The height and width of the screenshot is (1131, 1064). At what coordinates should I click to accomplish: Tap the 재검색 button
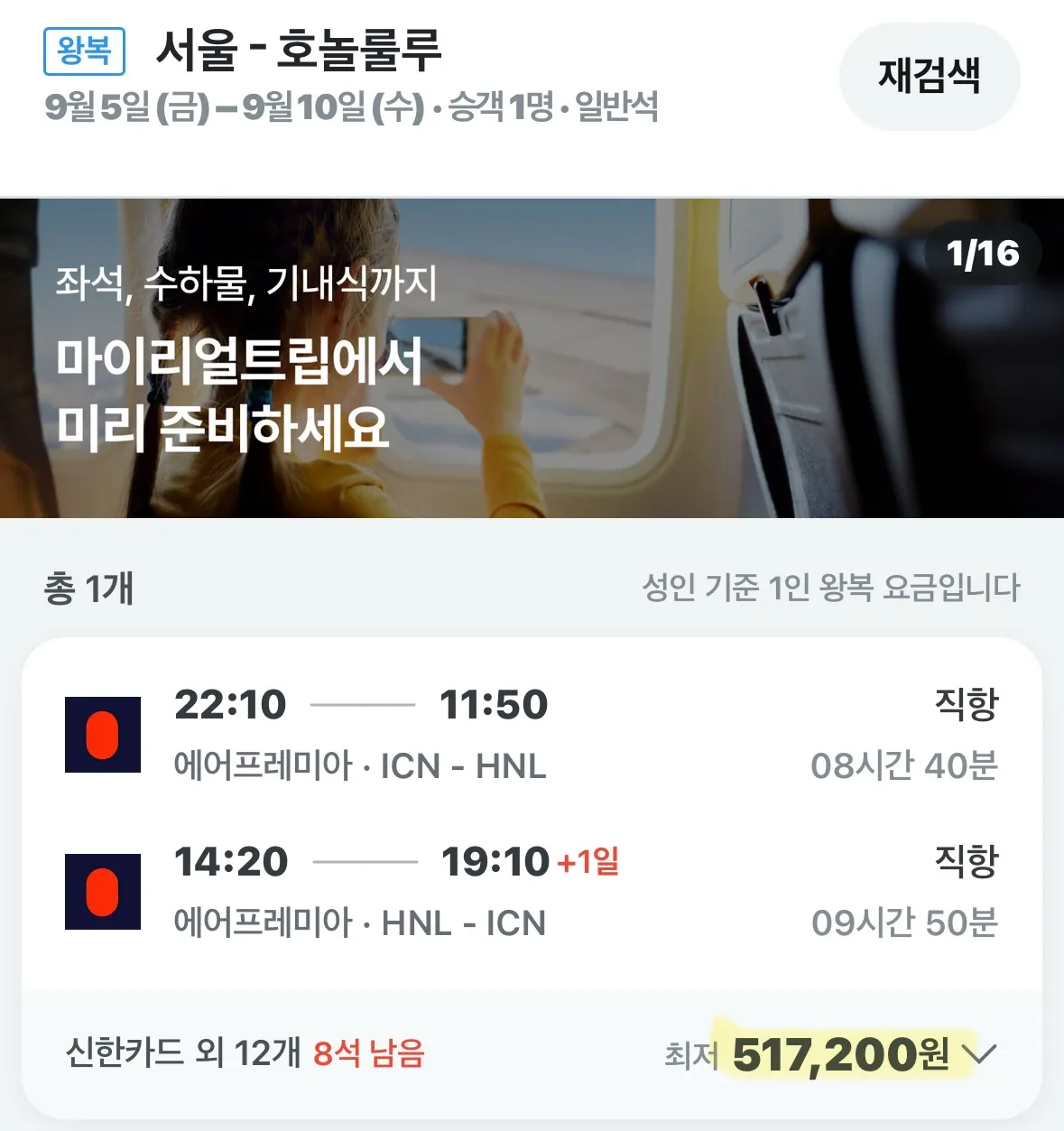coord(929,76)
